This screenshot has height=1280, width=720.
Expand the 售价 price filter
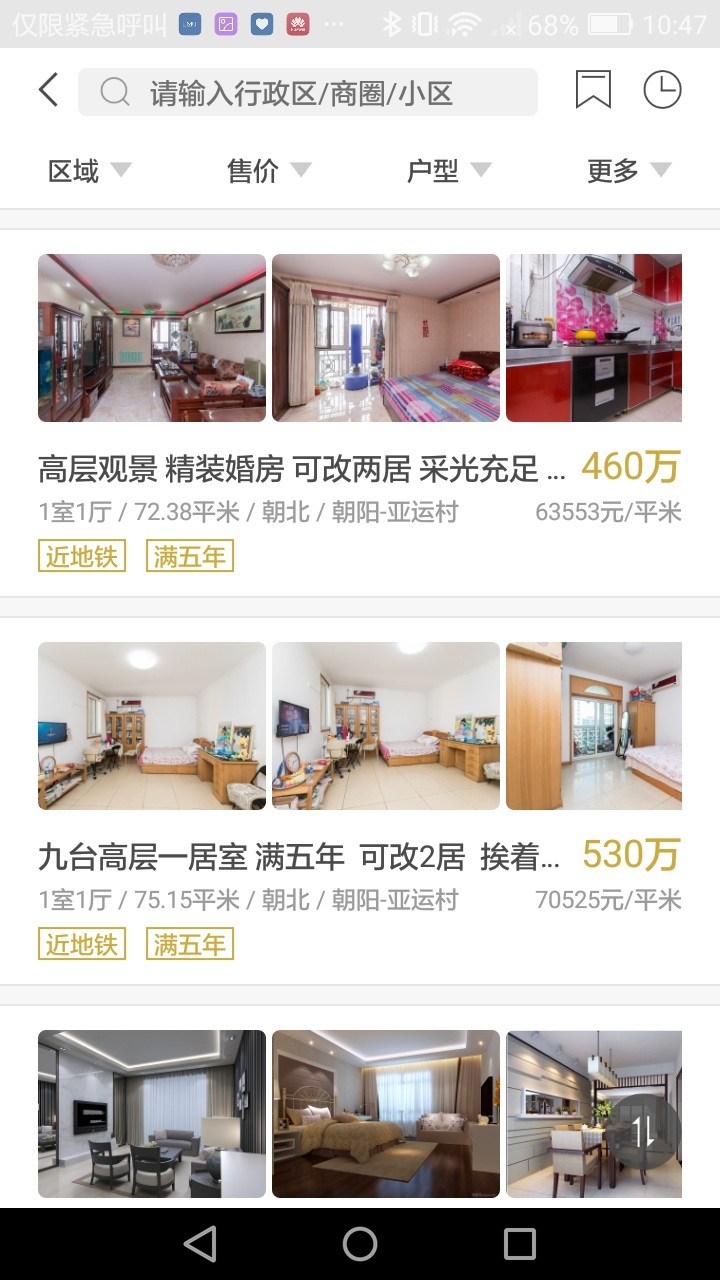269,171
